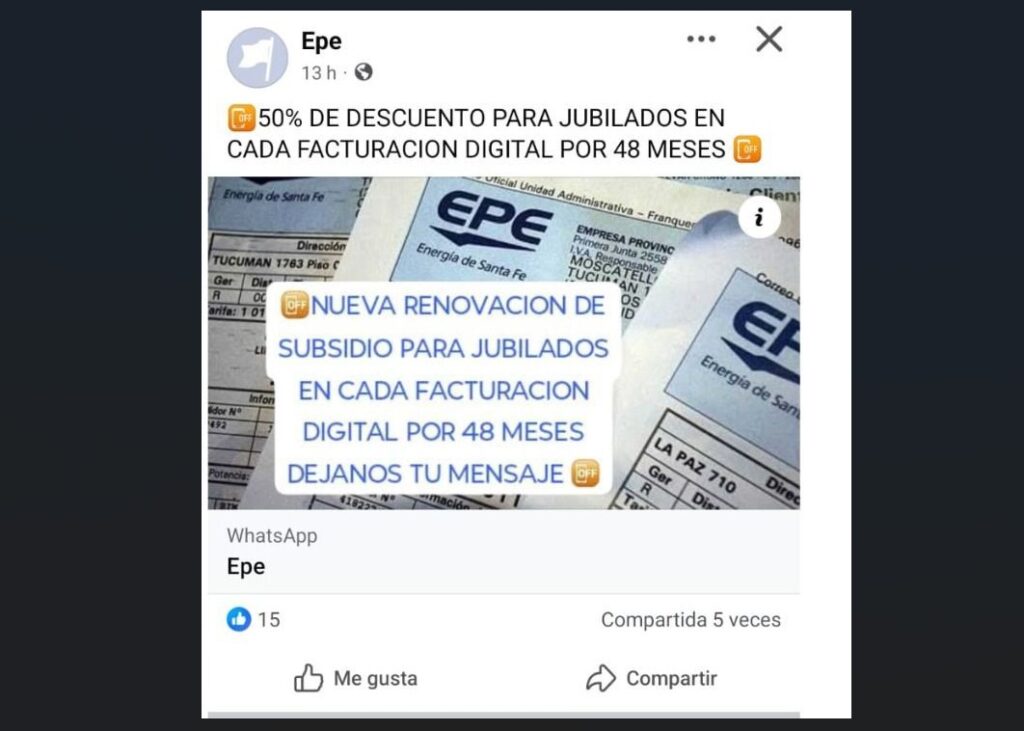Open the Epe page profile picture

257,58
